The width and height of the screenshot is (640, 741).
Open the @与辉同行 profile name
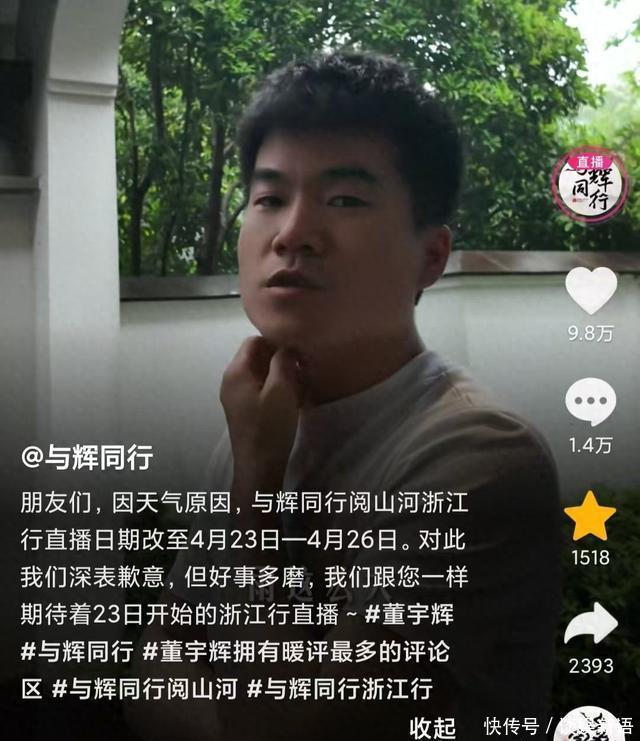click(87, 459)
